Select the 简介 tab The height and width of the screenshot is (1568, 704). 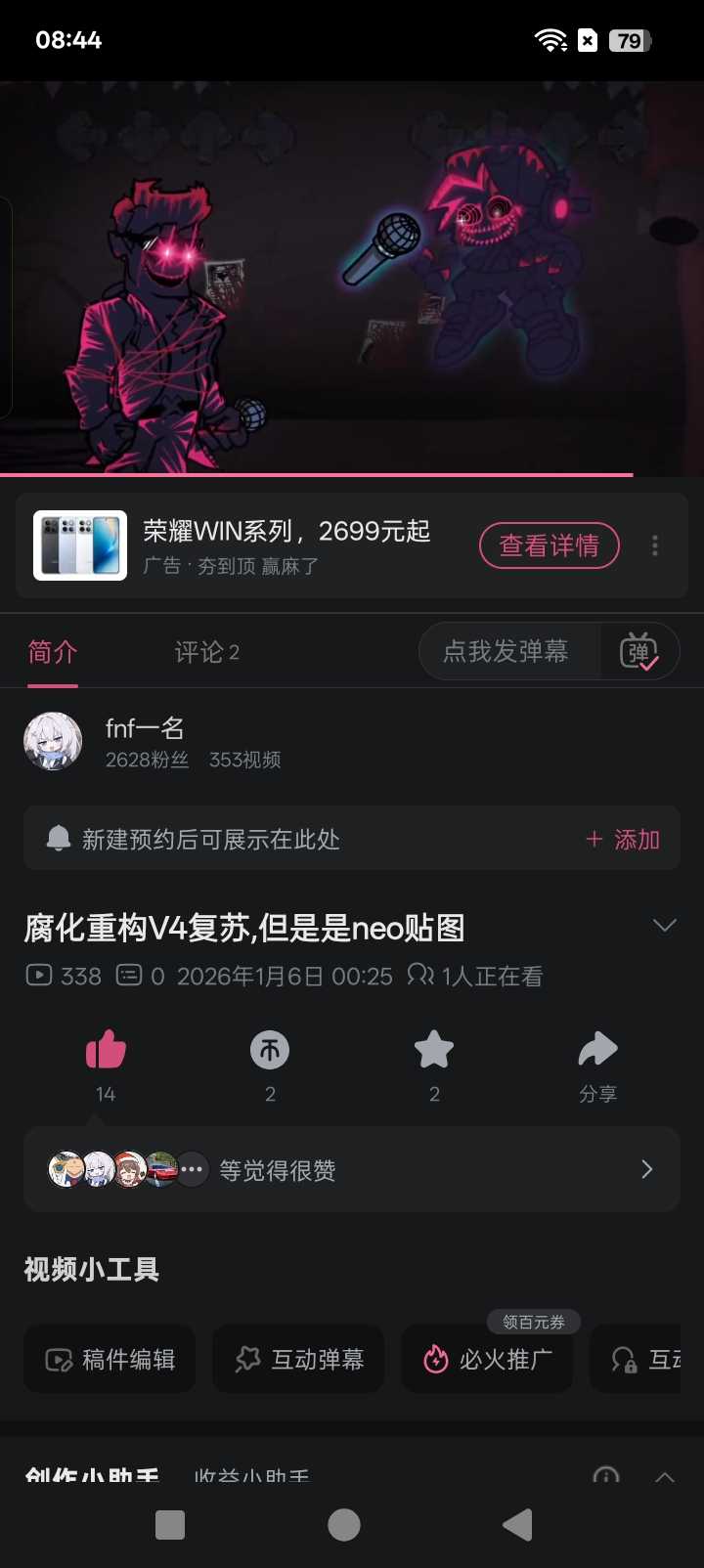[x=53, y=652]
